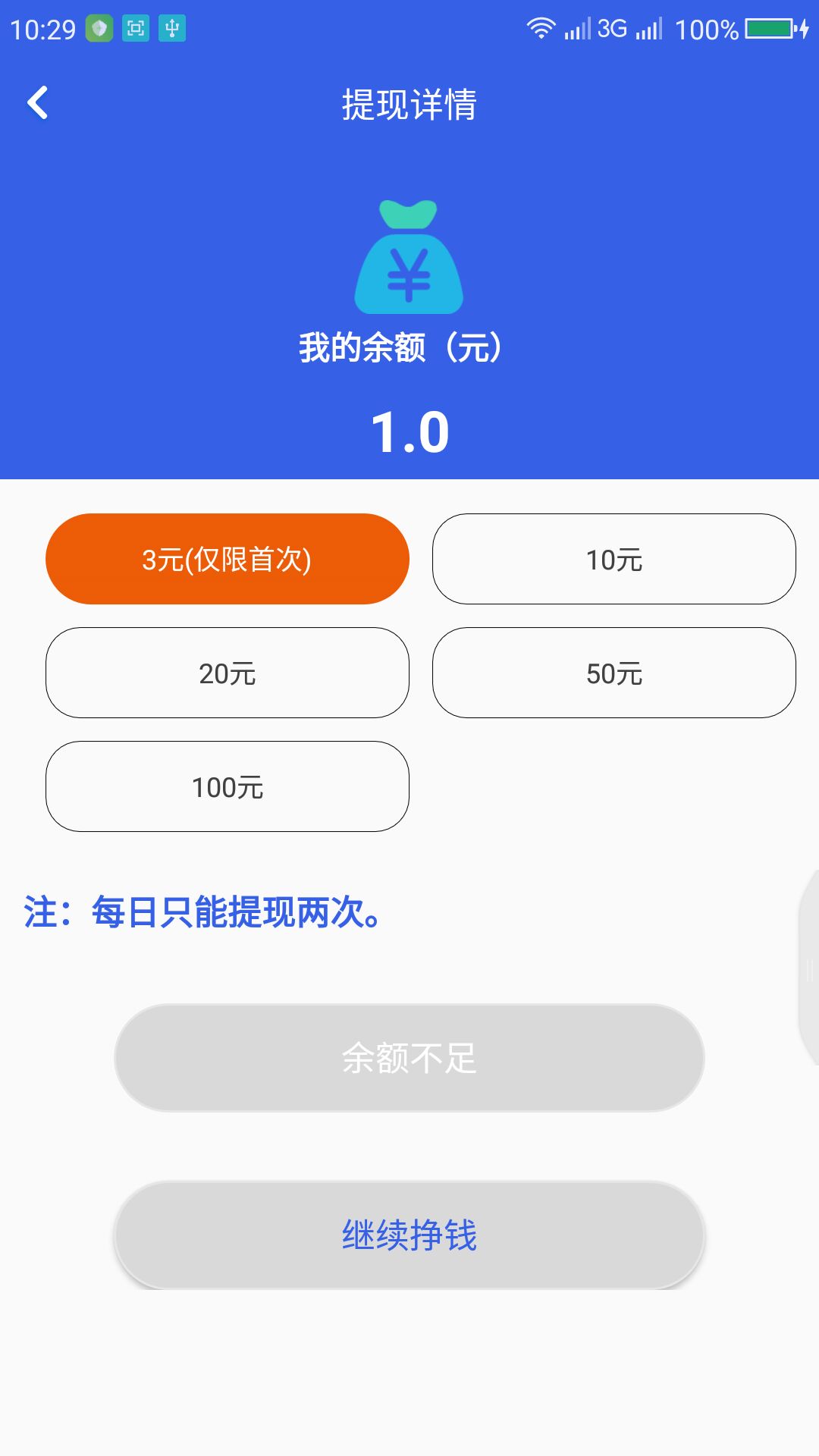819x1456 pixels.
Task: Select the 50元 withdrawal option
Action: (x=614, y=673)
